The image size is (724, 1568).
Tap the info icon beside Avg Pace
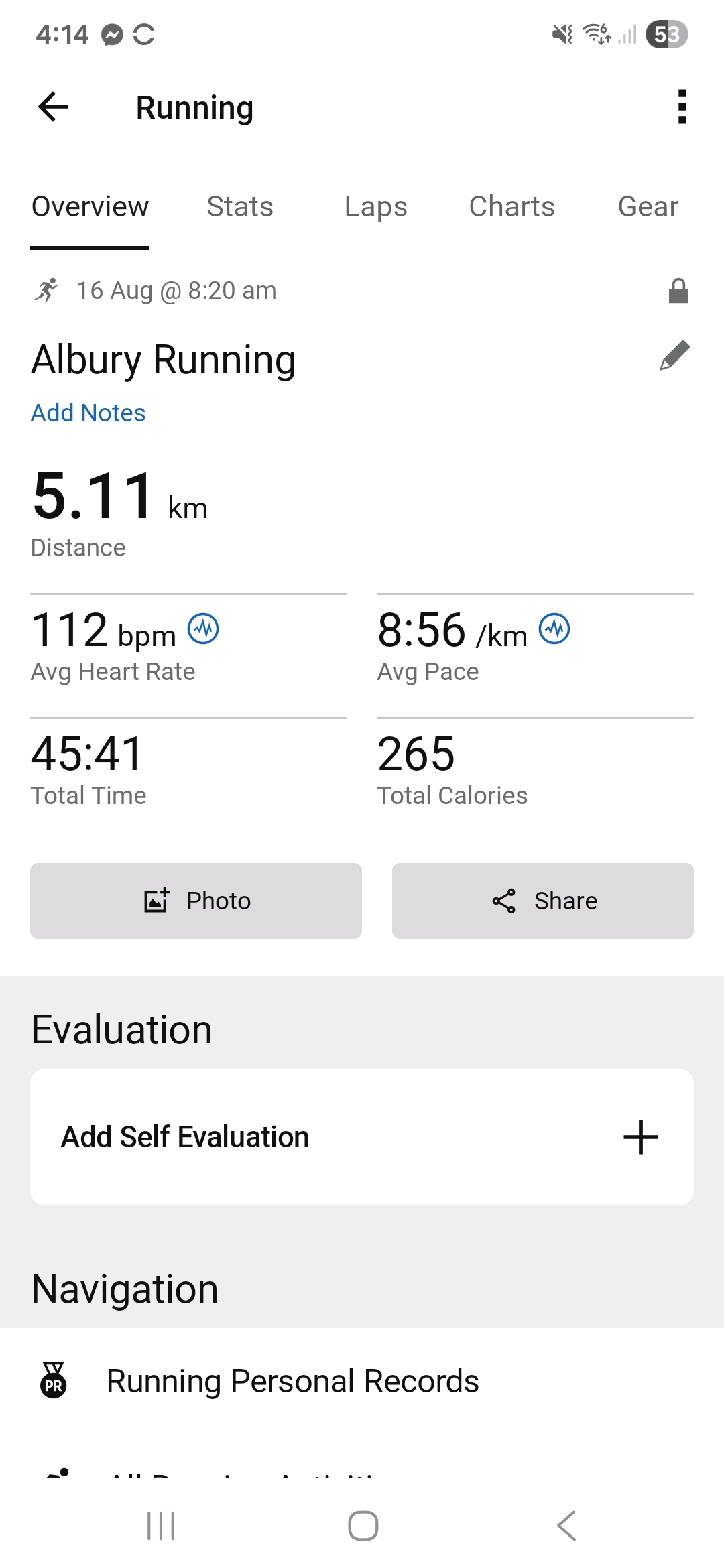point(554,629)
